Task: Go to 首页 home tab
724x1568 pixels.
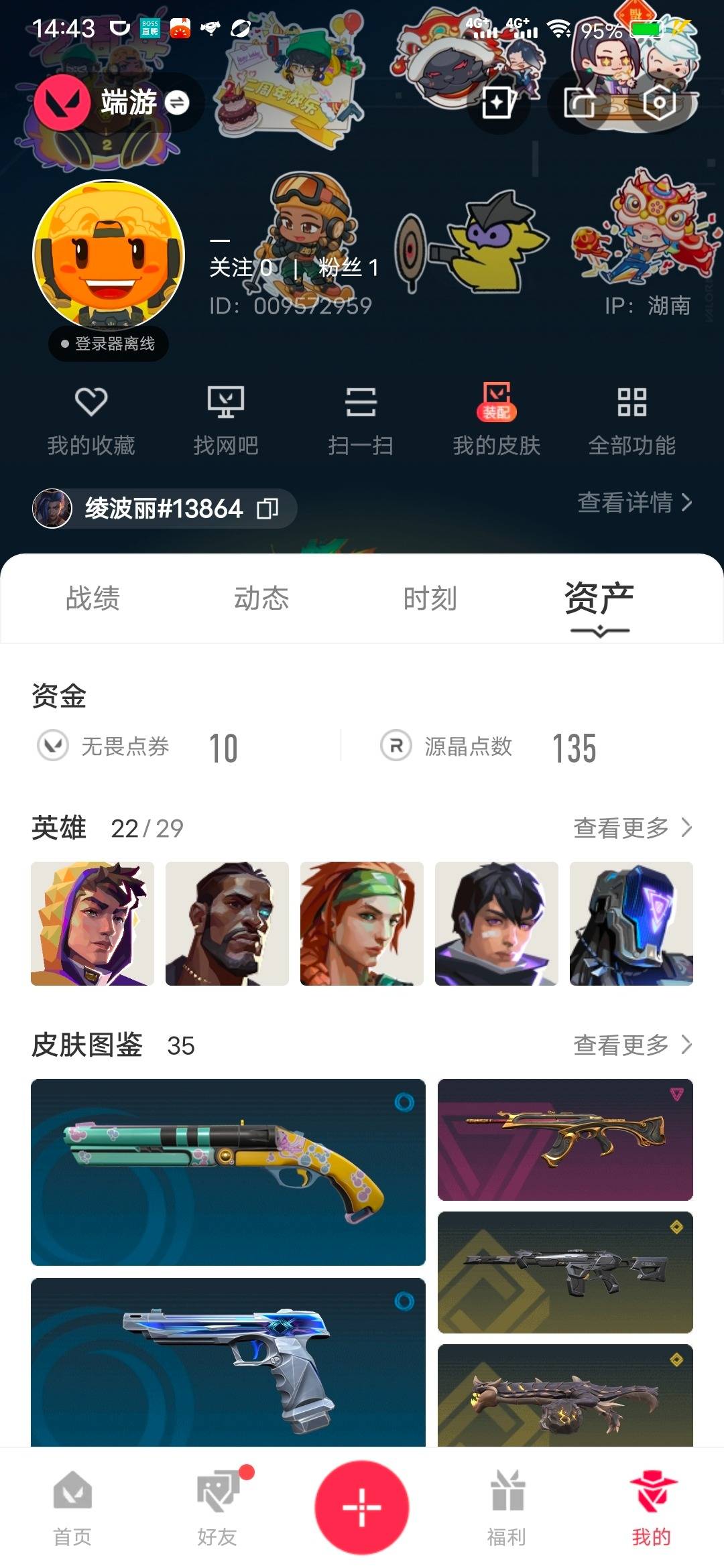Action: click(72, 1508)
